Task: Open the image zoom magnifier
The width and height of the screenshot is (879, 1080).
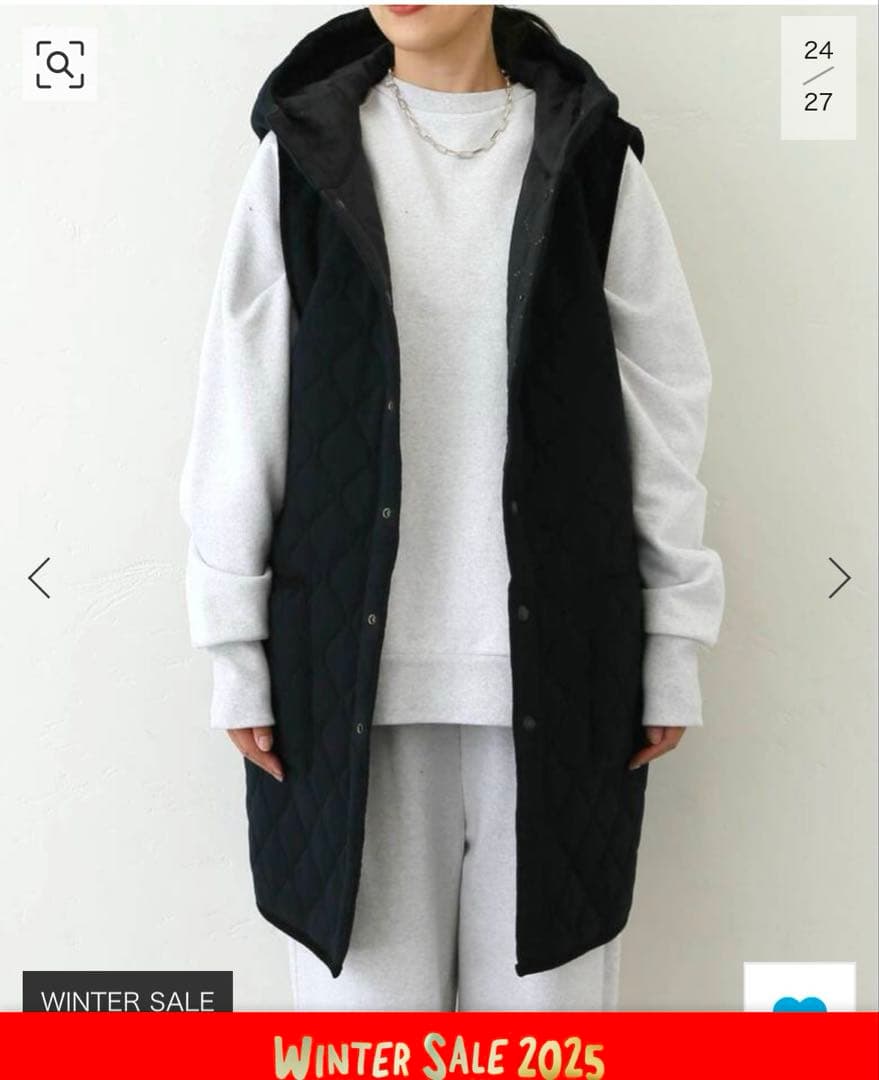Action: (60, 64)
